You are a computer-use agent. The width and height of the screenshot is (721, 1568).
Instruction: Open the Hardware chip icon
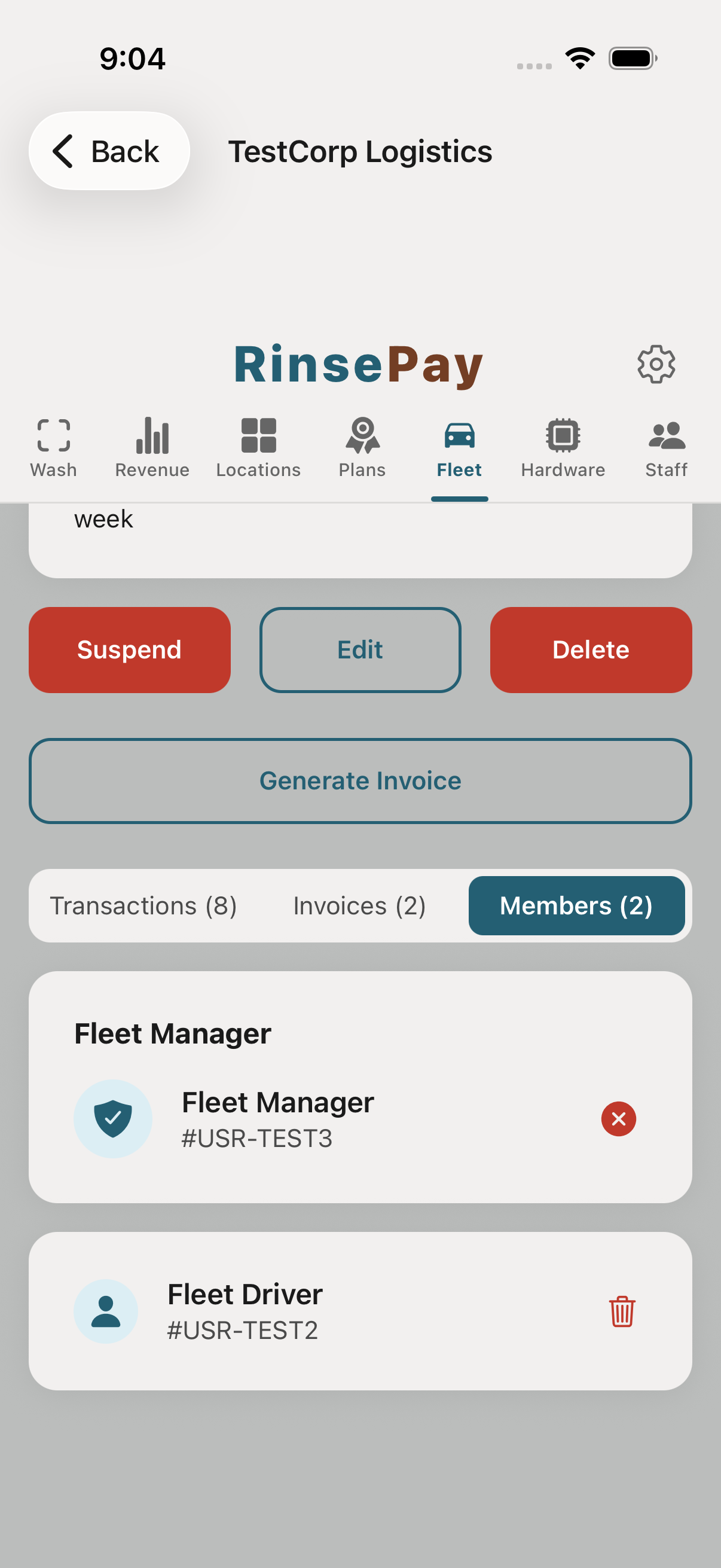click(563, 436)
